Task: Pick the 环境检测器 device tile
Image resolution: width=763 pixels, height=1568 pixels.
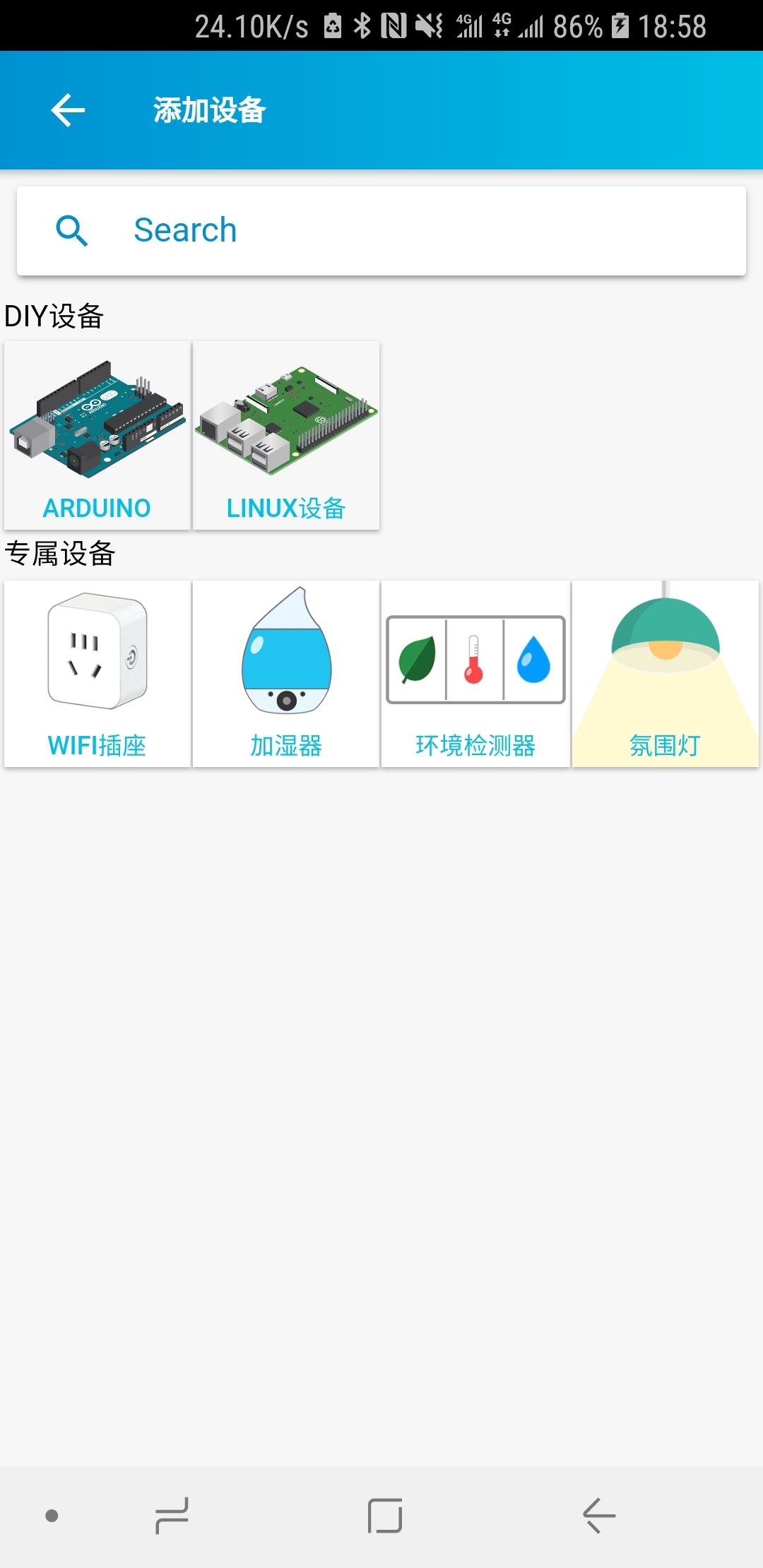Action: [x=475, y=673]
